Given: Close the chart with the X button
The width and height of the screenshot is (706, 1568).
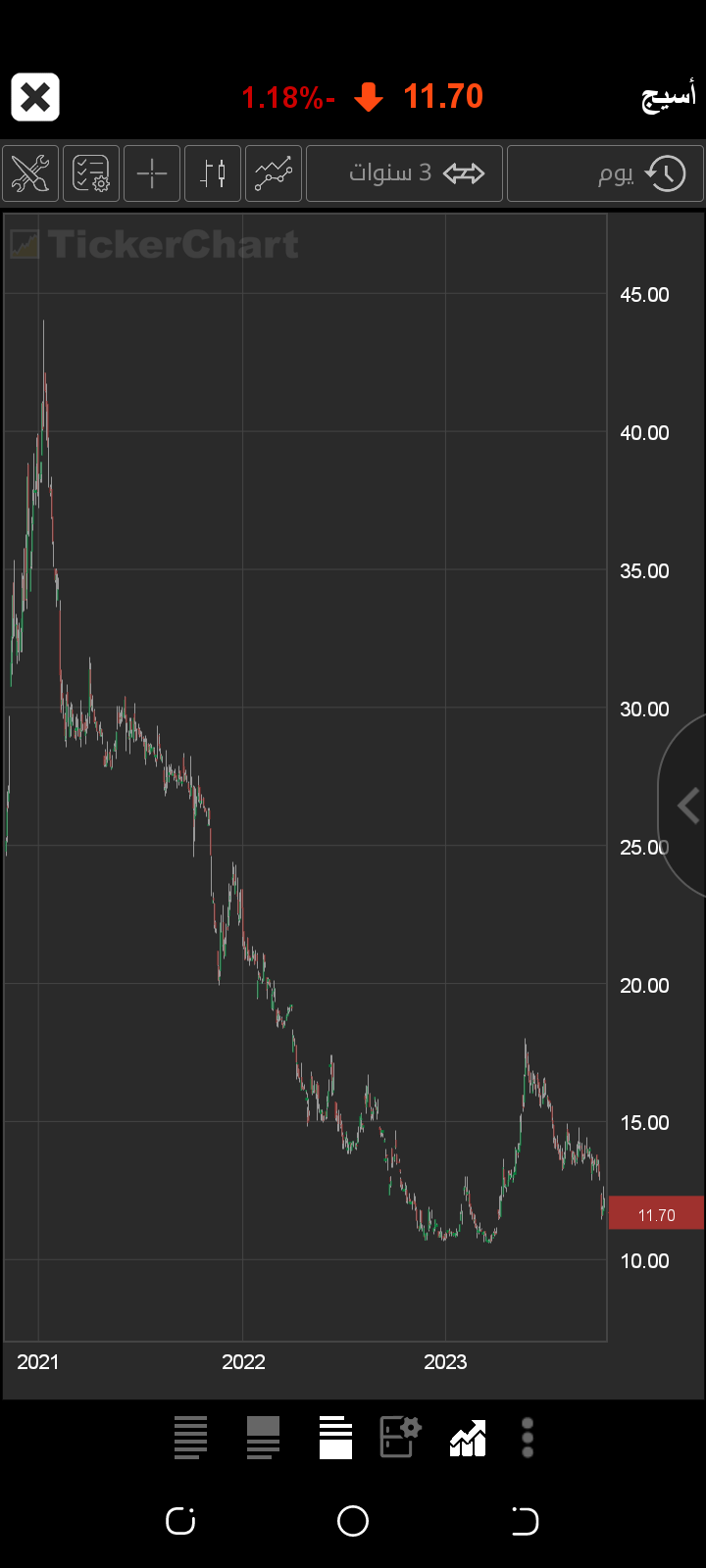Looking at the screenshot, I should (x=35, y=97).
